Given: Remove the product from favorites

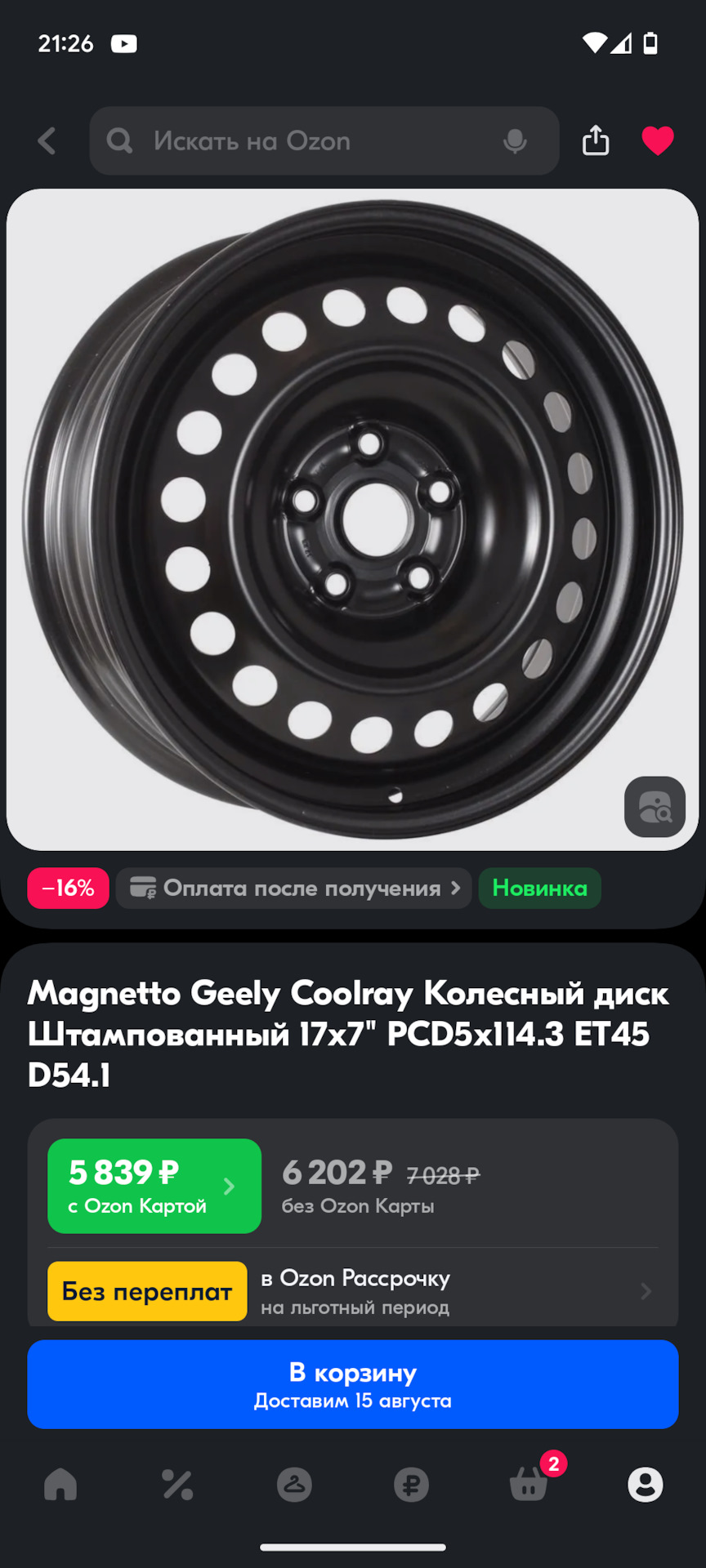Looking at the screenshot, I should pyautogui.click(x=657, y=141).
